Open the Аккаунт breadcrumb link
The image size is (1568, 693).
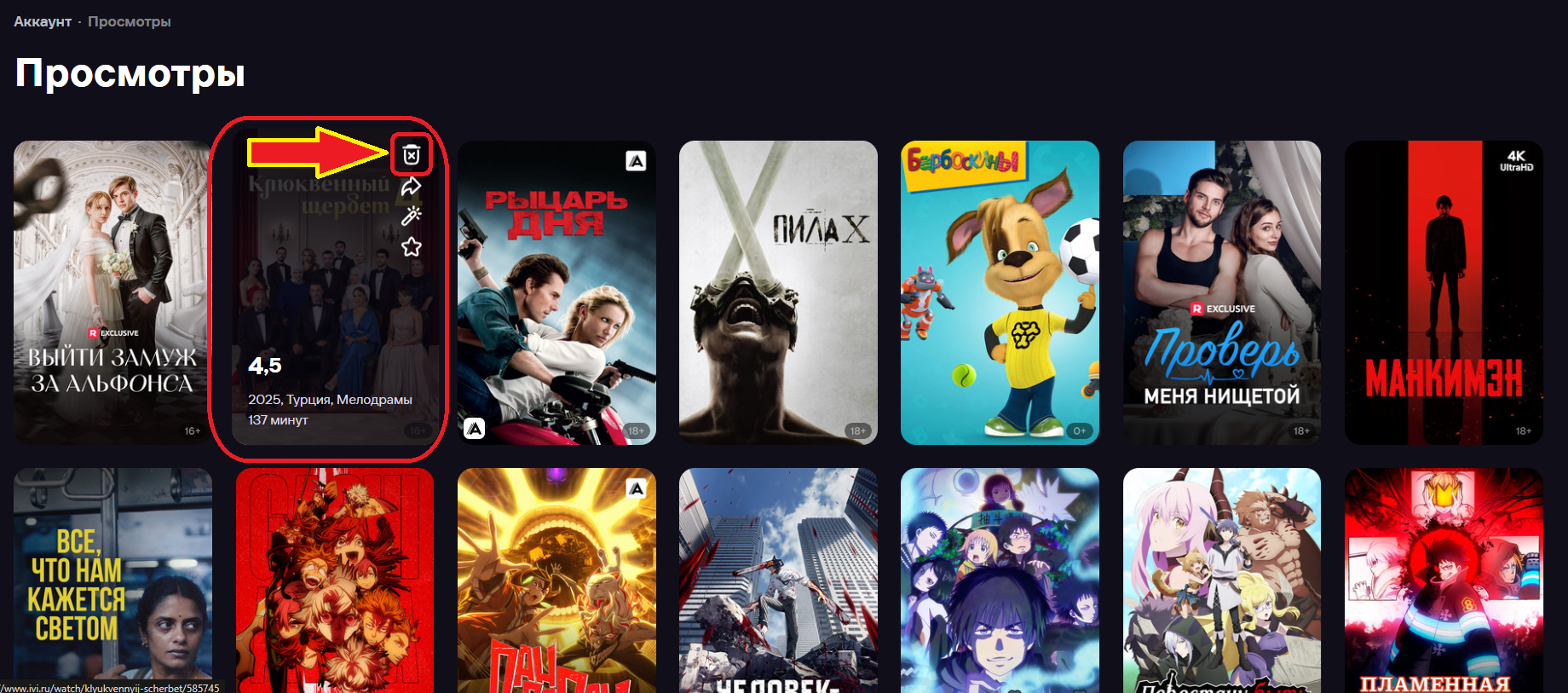pyautogui.click(x=43, y=21)
